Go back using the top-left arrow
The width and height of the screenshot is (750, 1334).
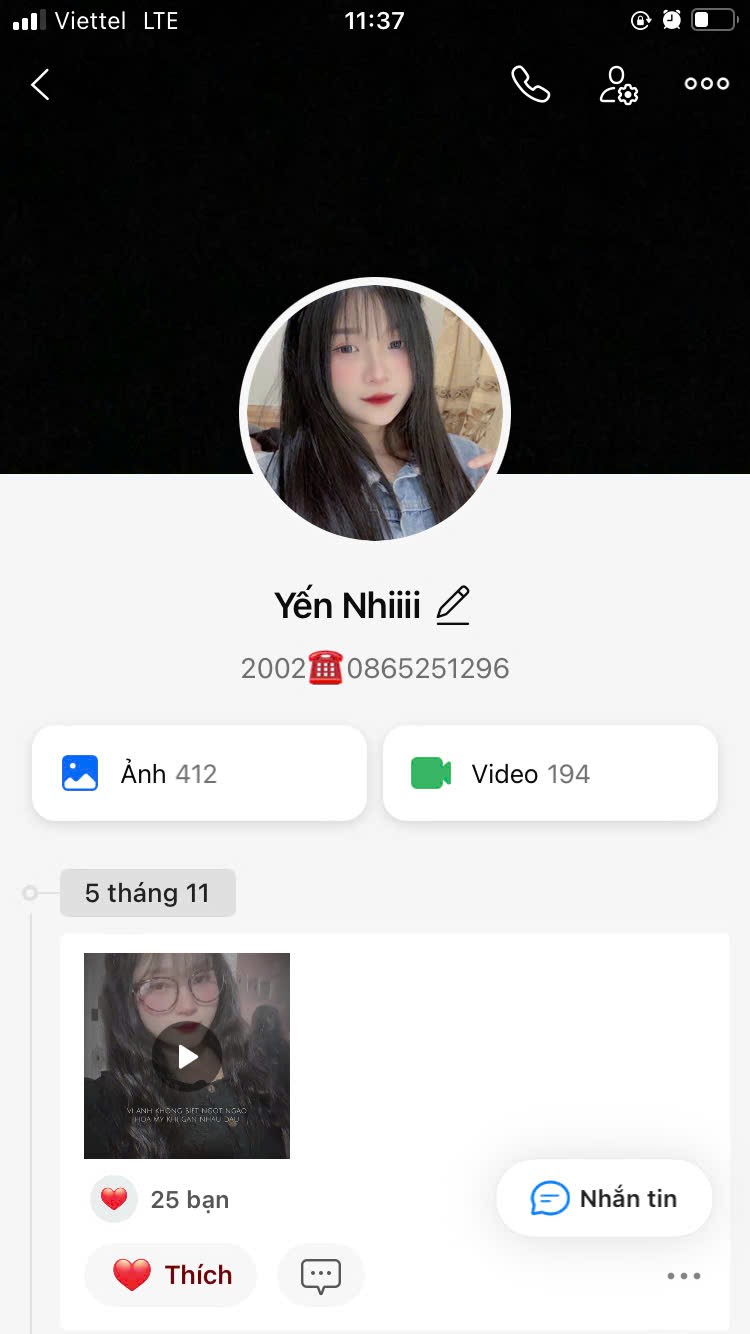40,84
